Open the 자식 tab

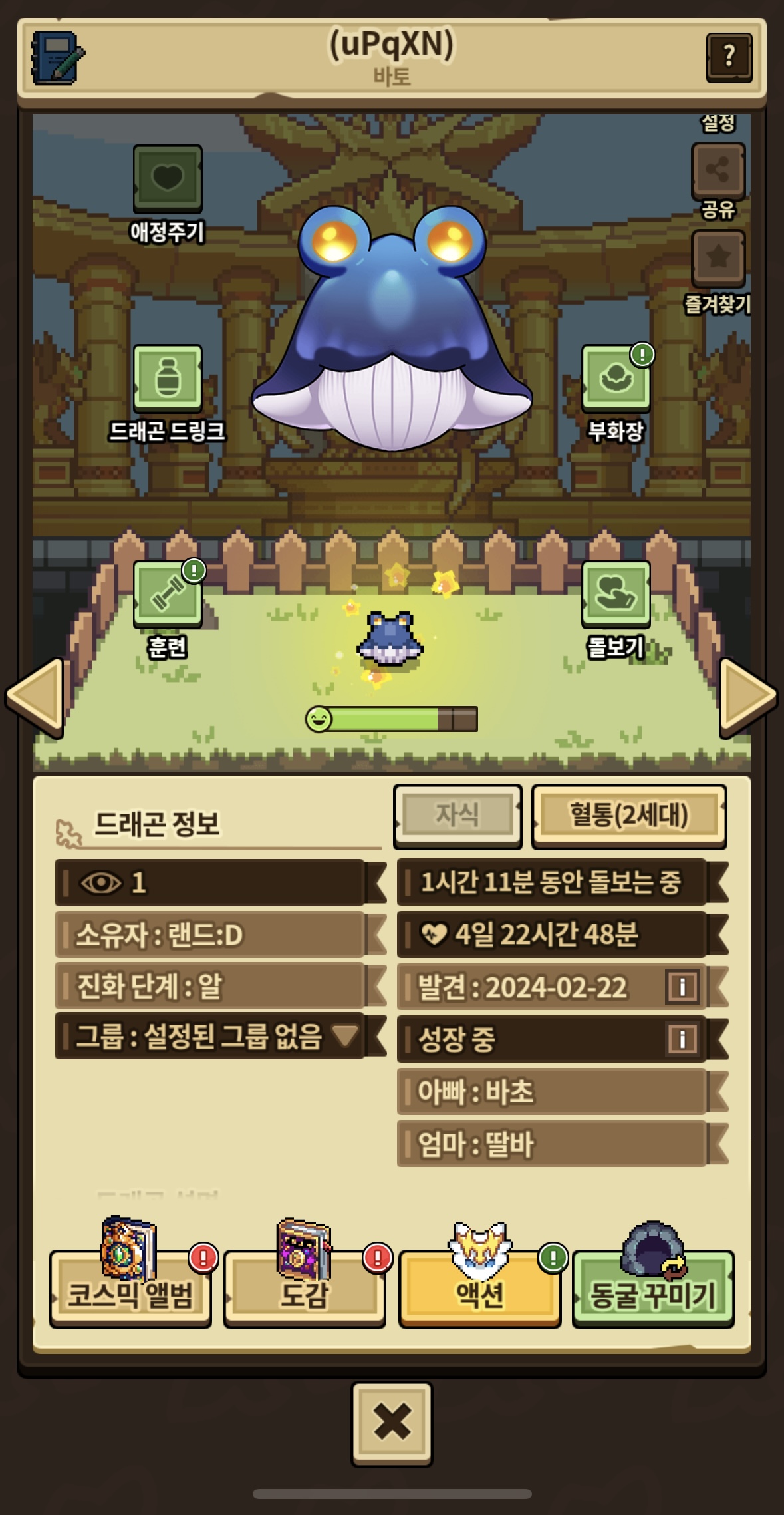click(457, 815)
